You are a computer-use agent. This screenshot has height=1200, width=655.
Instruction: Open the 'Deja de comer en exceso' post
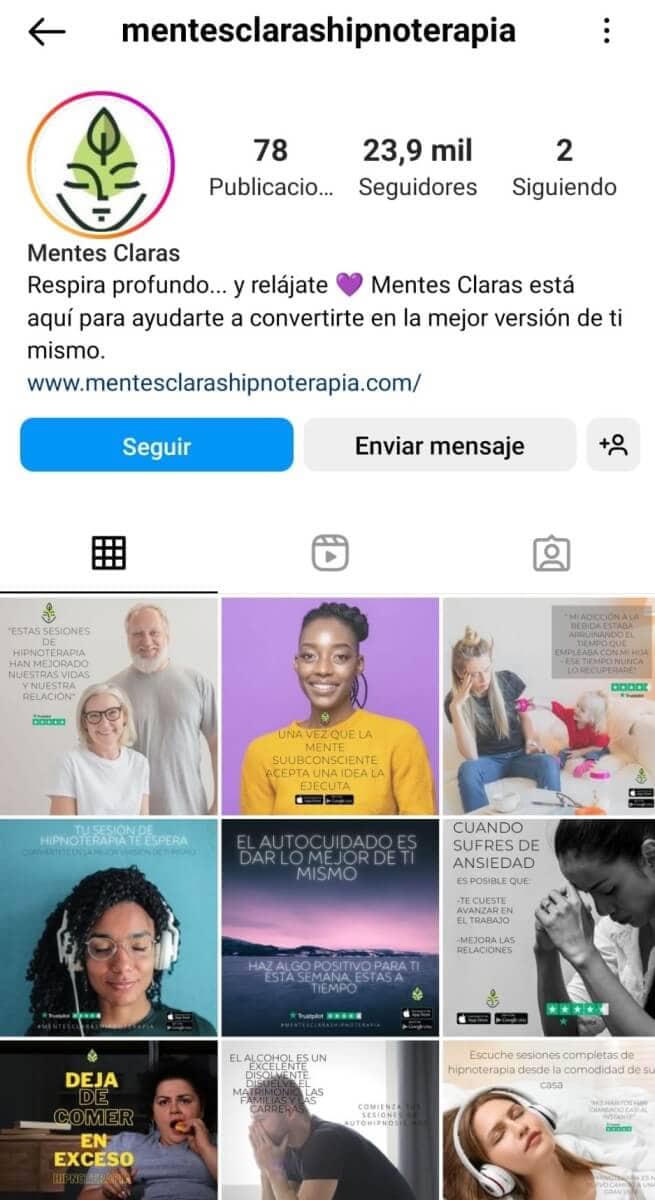[x=108, y=1120]
